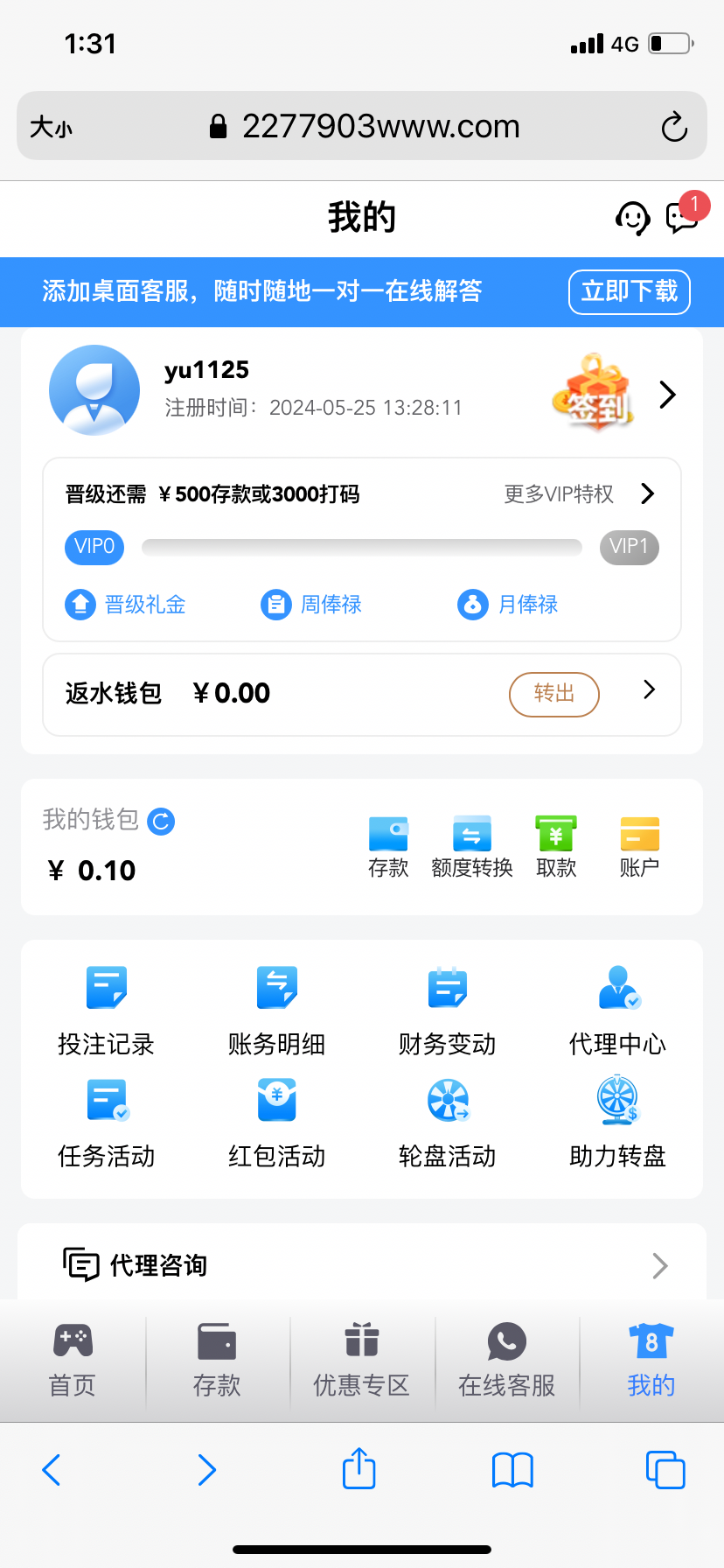View 更多VIP特权 privileges
Image resolution: width=724 pixels, height=1568 pixels.
point(578,494)
